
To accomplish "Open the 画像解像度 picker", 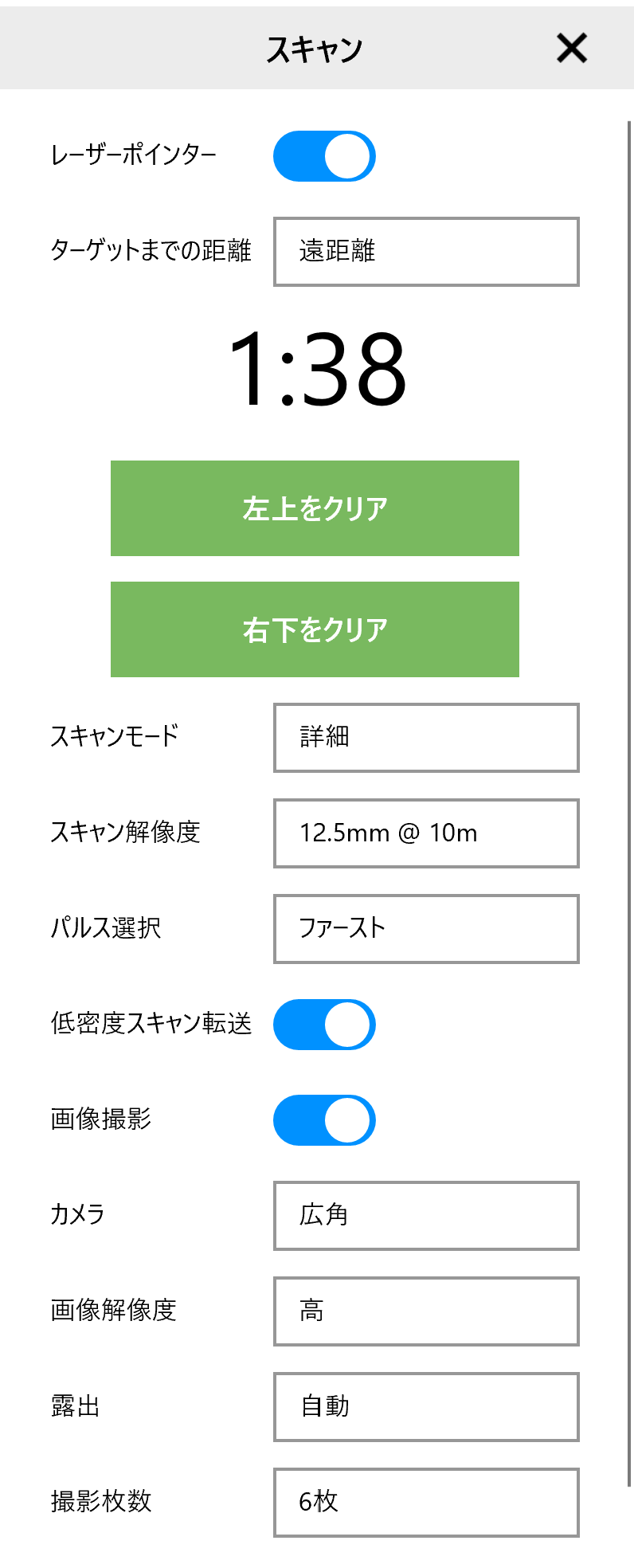I will [x=426, y=1311].
